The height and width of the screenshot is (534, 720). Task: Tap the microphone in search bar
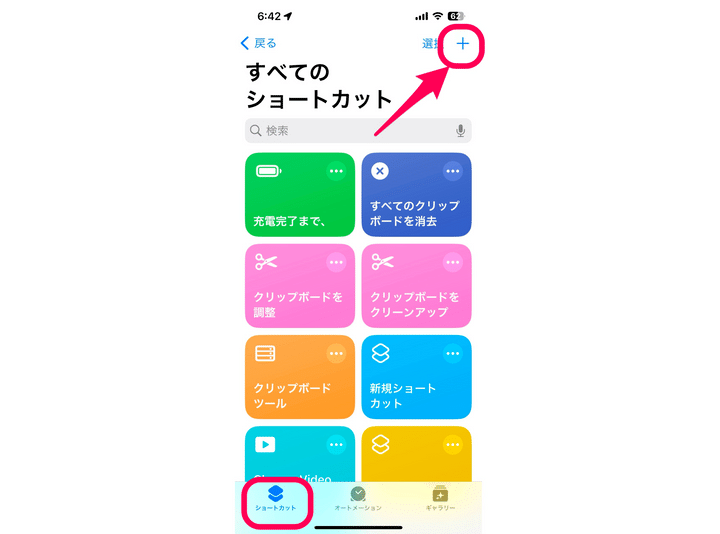(x=460, y=131)
